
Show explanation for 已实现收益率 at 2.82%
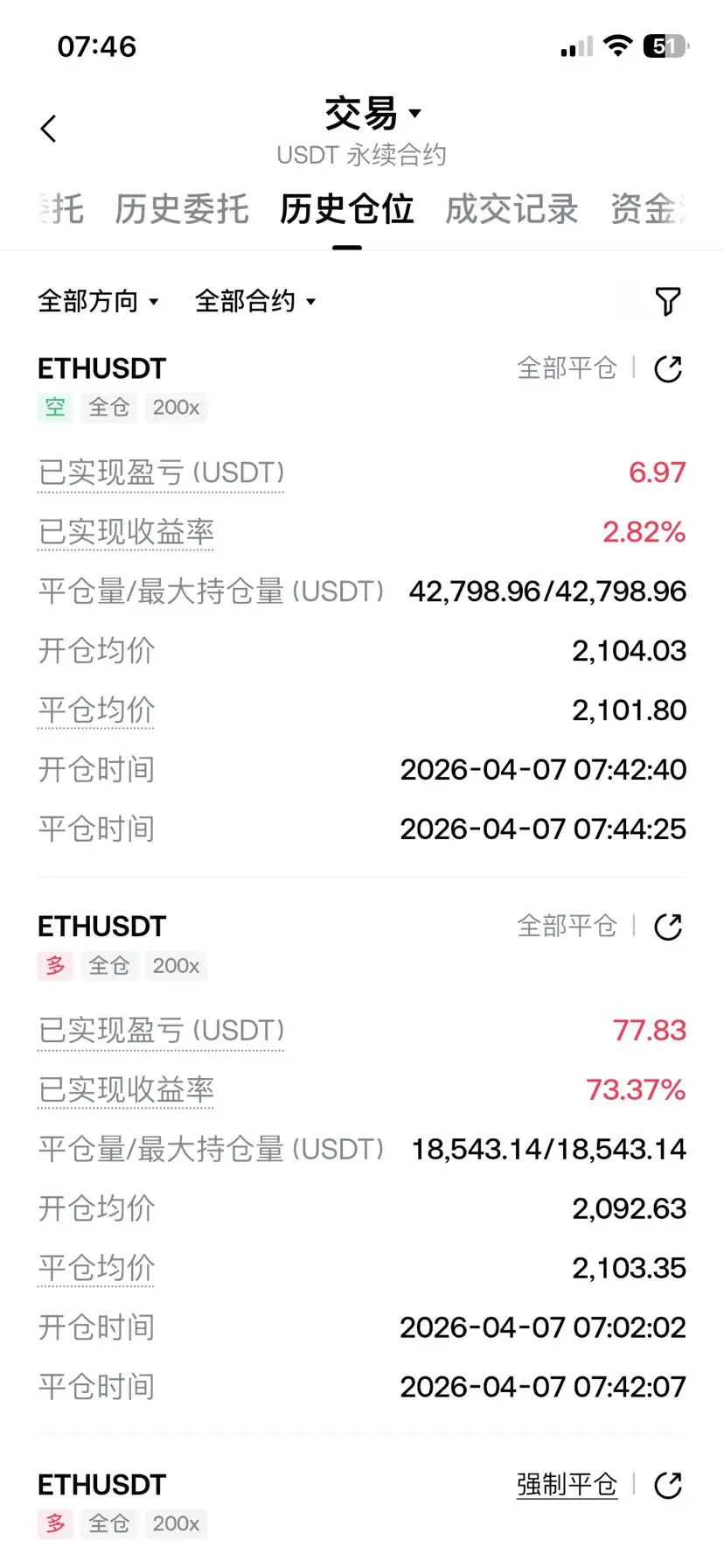tap(126, 532)
